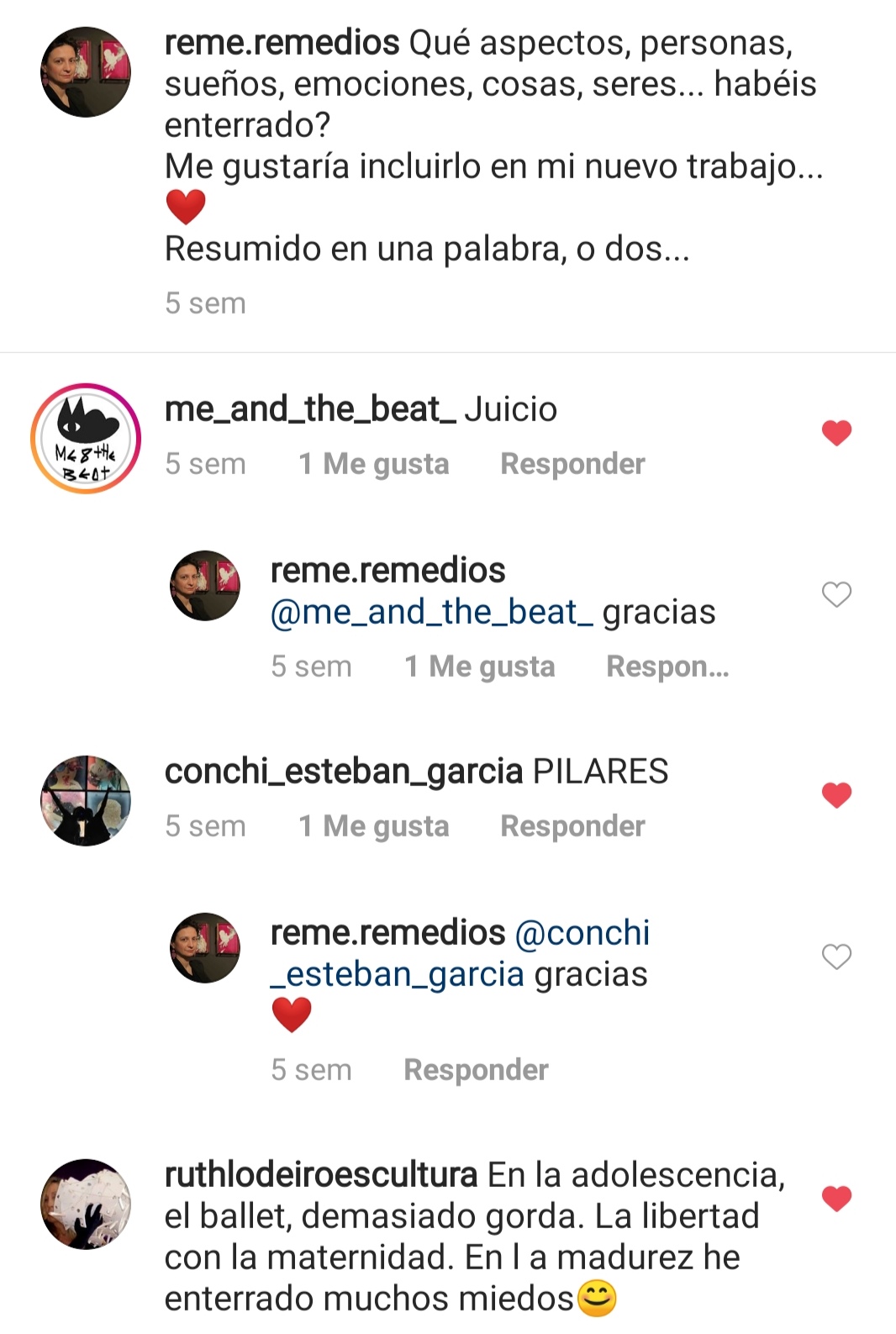Viewport: 896px width, 1334px height.
Task: Unlike me_and_the_beat_'s comment "Juicio"
Action: coord(836,433)
